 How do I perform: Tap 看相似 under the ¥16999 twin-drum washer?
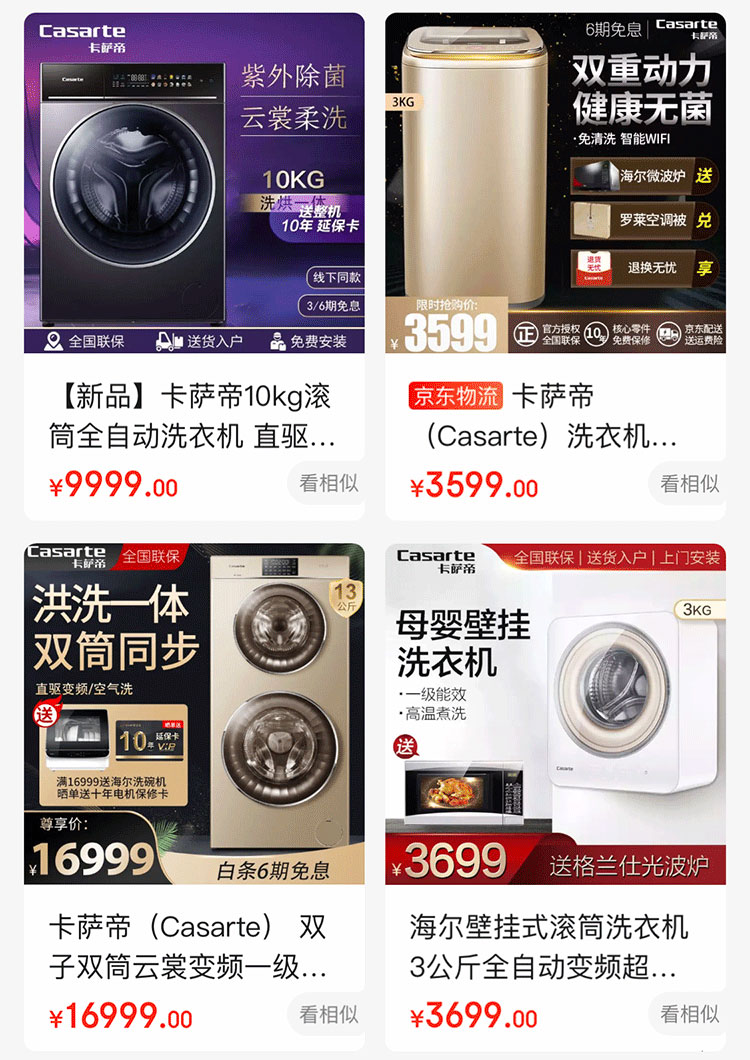pyautogui.click(x=328, y=1014)
